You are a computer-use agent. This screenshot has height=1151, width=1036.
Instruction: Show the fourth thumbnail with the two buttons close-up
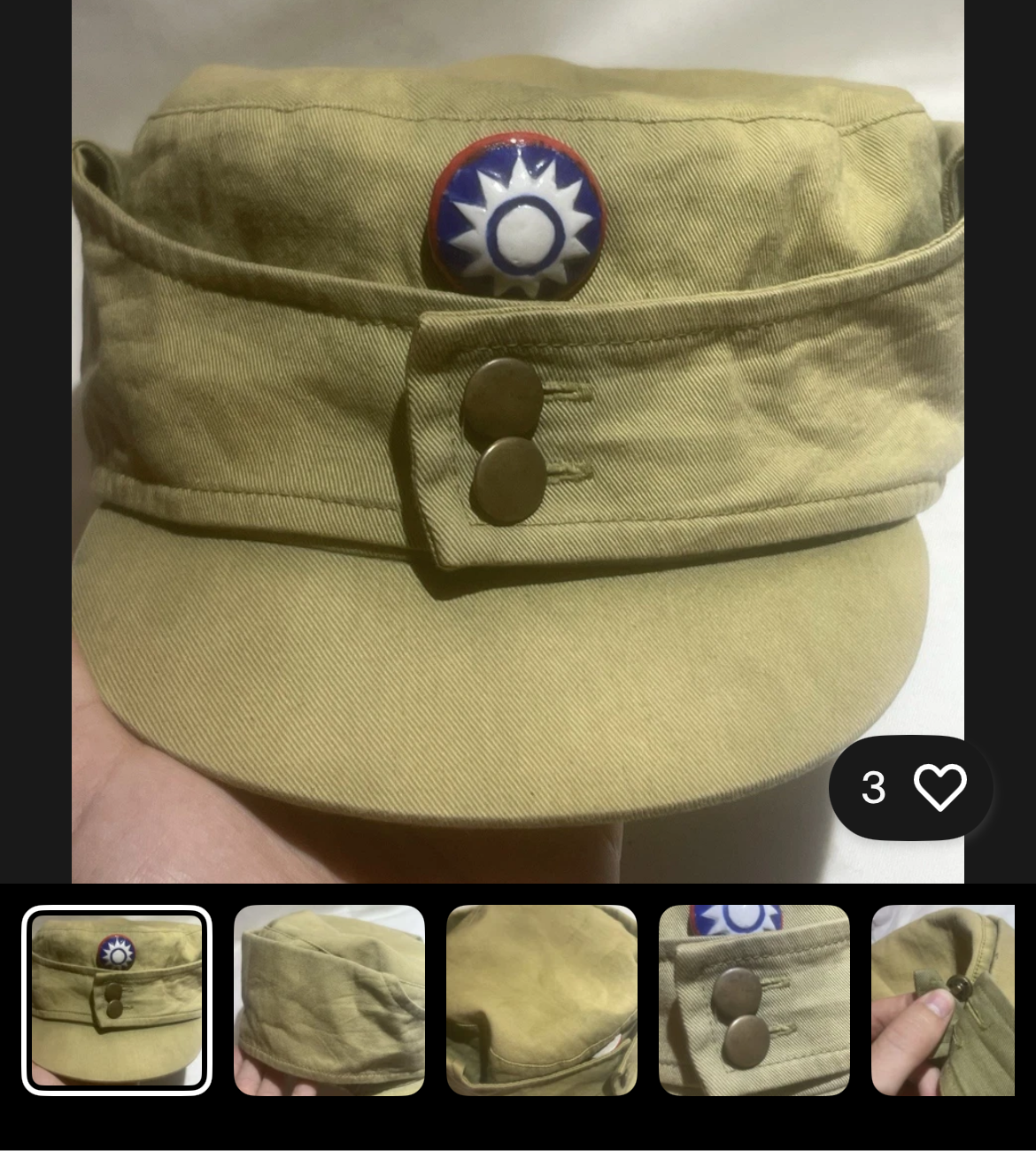pos(754,1000)
